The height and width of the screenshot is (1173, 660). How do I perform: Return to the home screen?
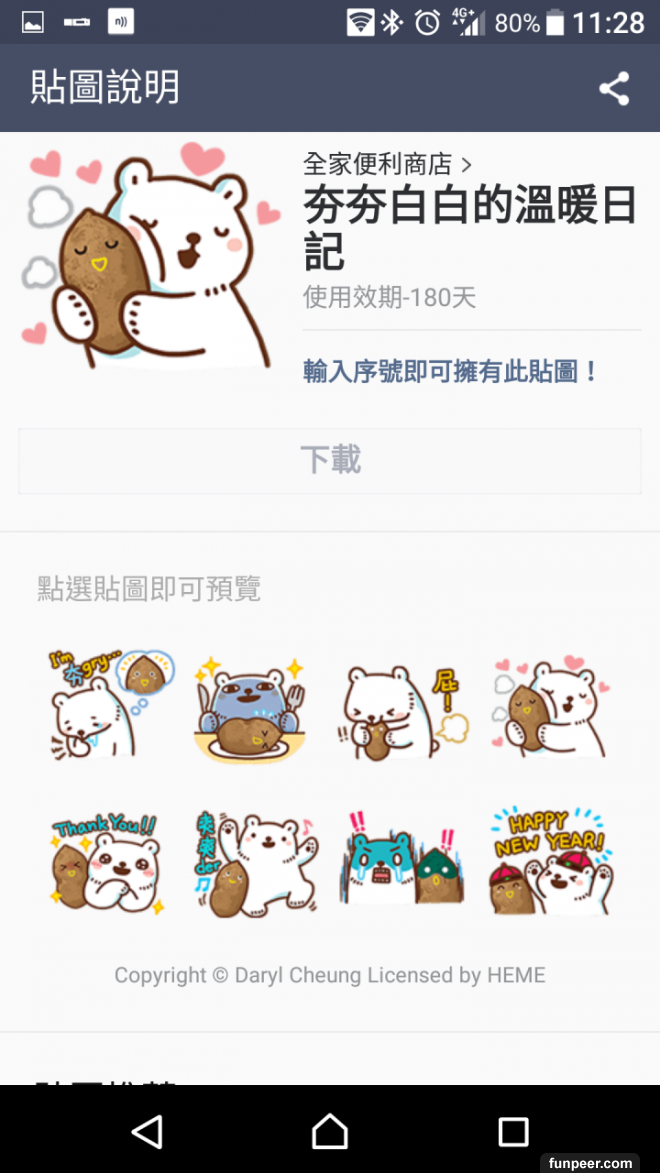pyautogui.click(x=330, y=1131)
